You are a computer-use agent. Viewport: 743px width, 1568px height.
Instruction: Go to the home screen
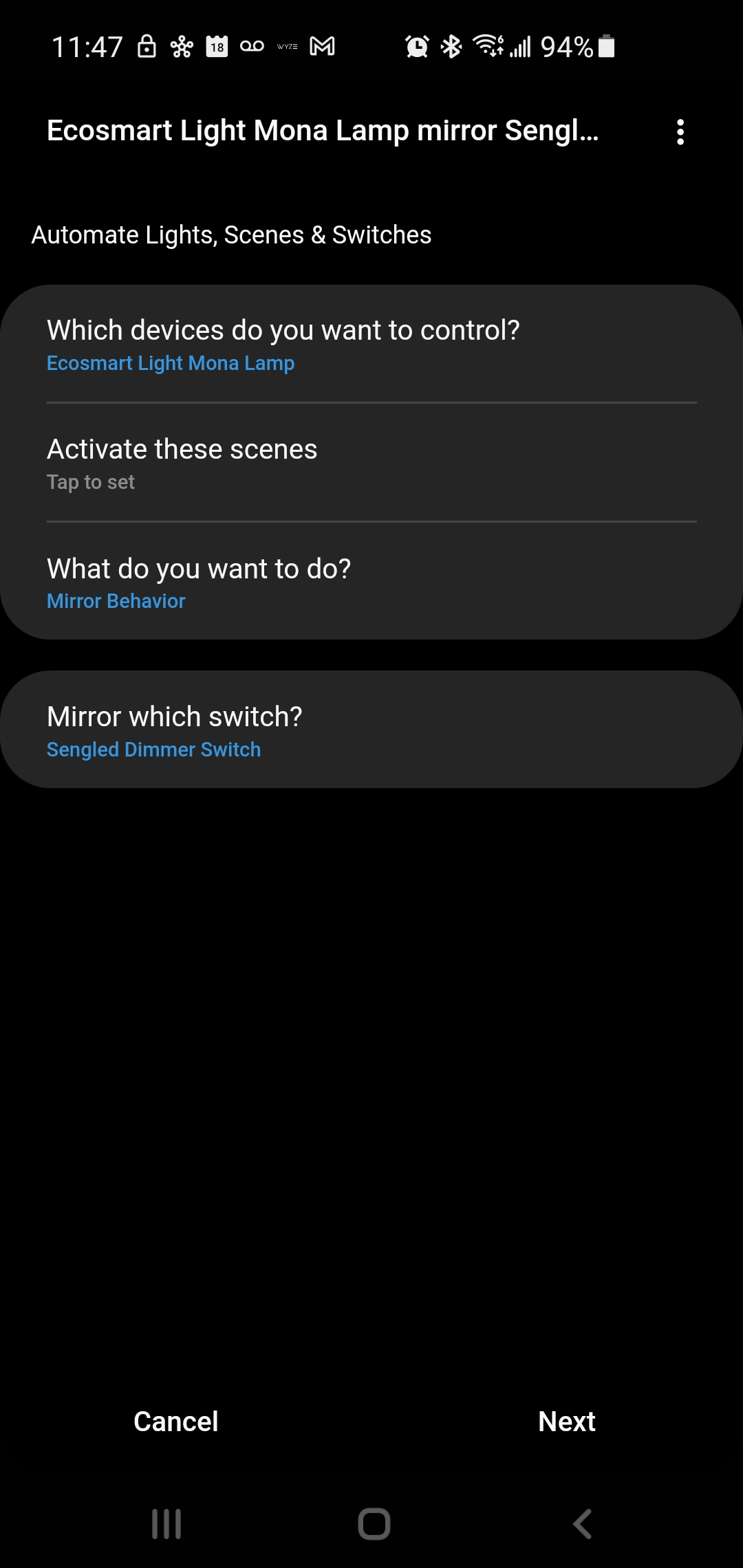374,1524
